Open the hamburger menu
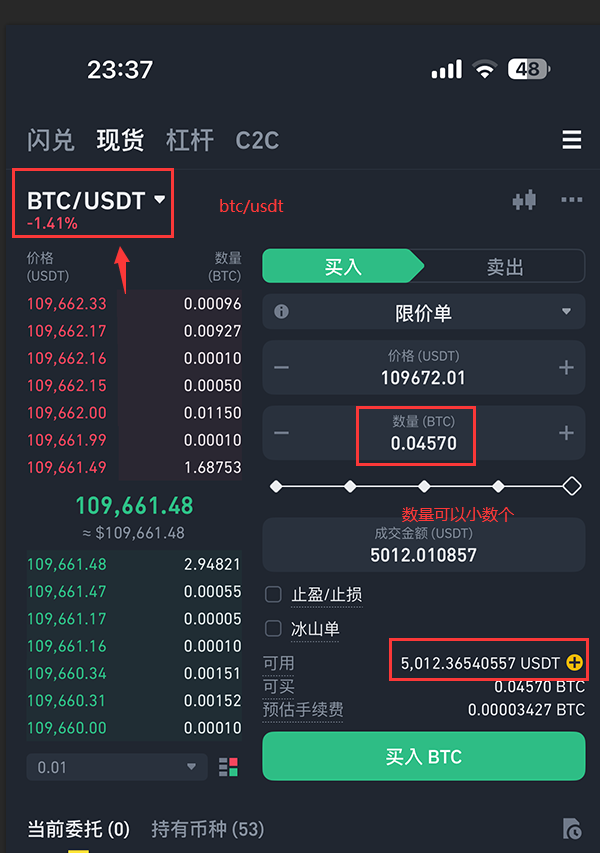Viewport: 600px width, 853px height. [x=571, y=140]
